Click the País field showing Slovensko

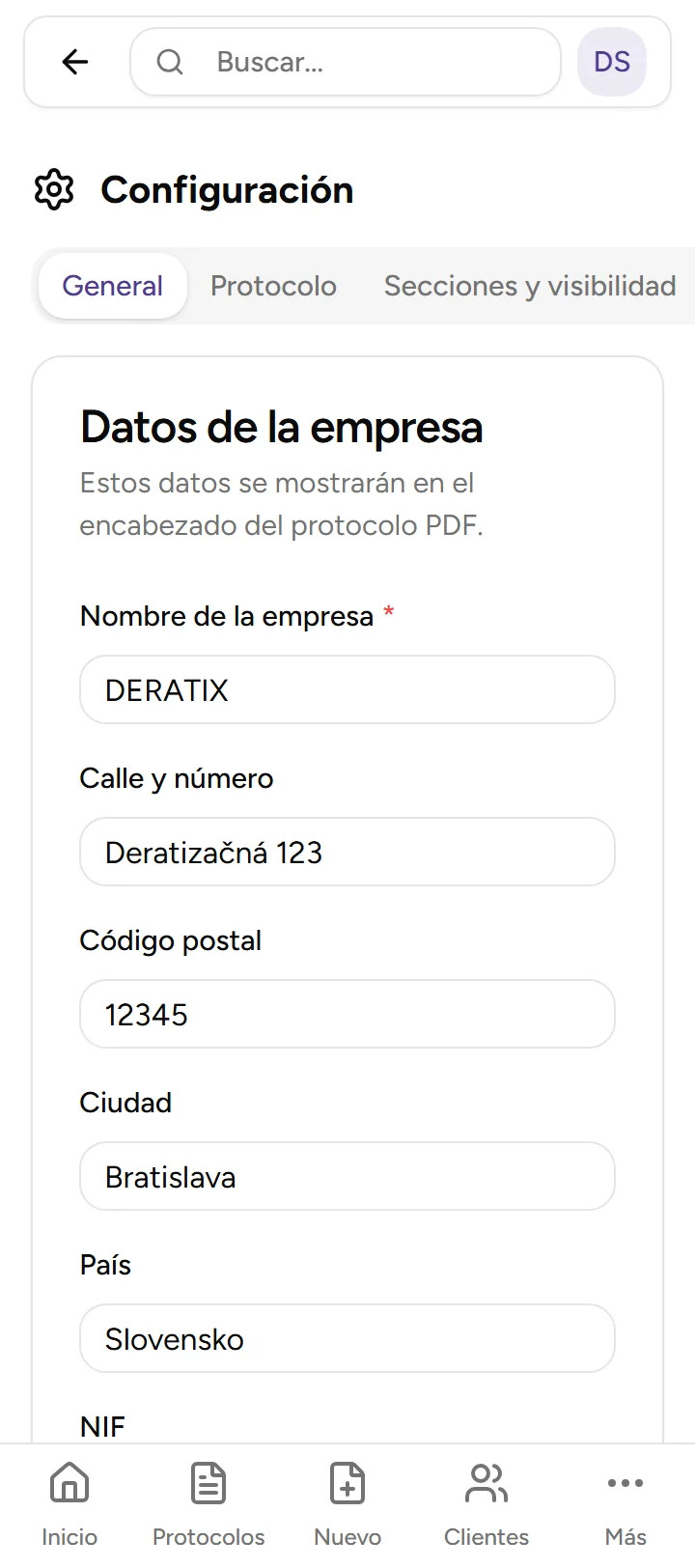pos(347,1338)
